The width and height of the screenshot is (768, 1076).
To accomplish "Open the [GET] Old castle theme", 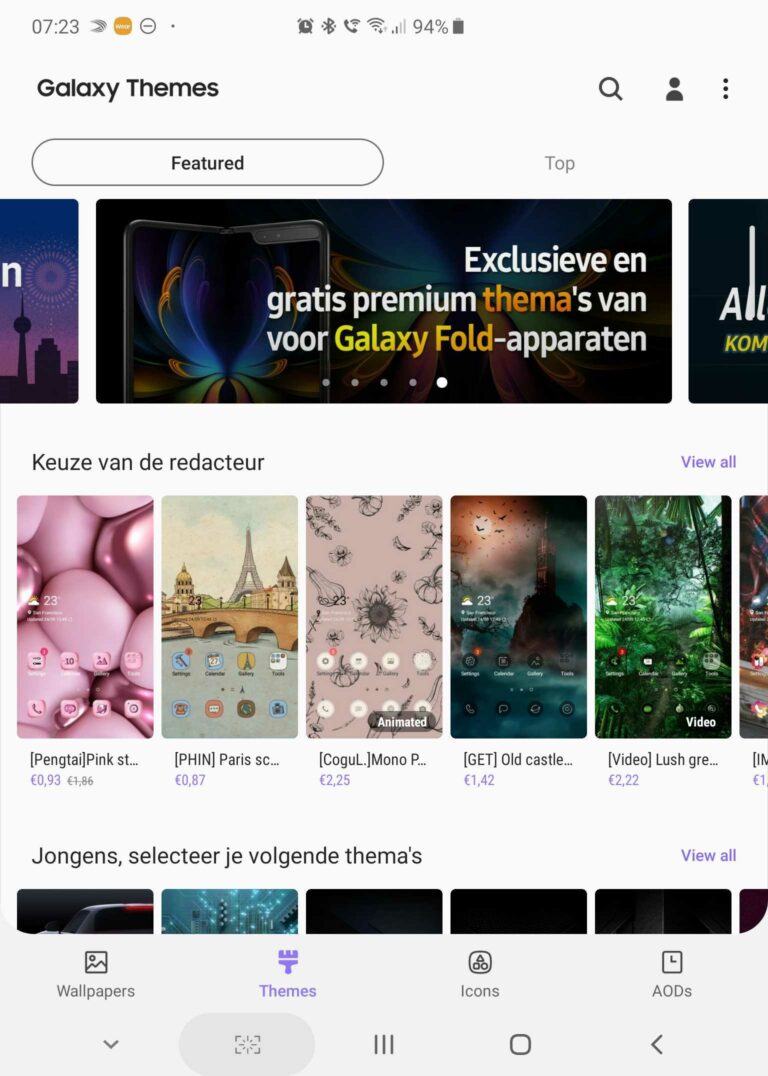I will coord(518,617).
